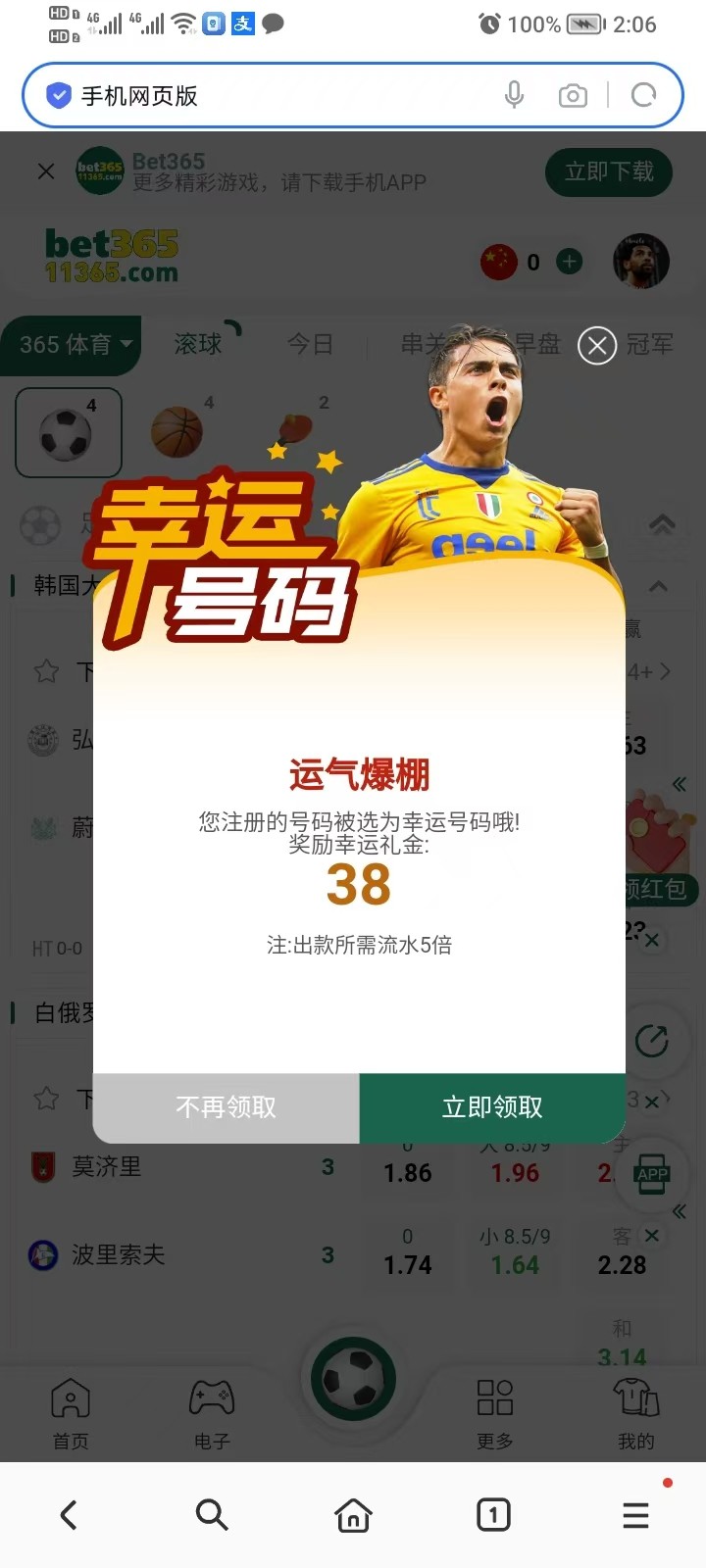Image resolution: width=706 pixels, height=1568 pixels.
Task: Open the camera search icon
Action: (x=573, y=95)
